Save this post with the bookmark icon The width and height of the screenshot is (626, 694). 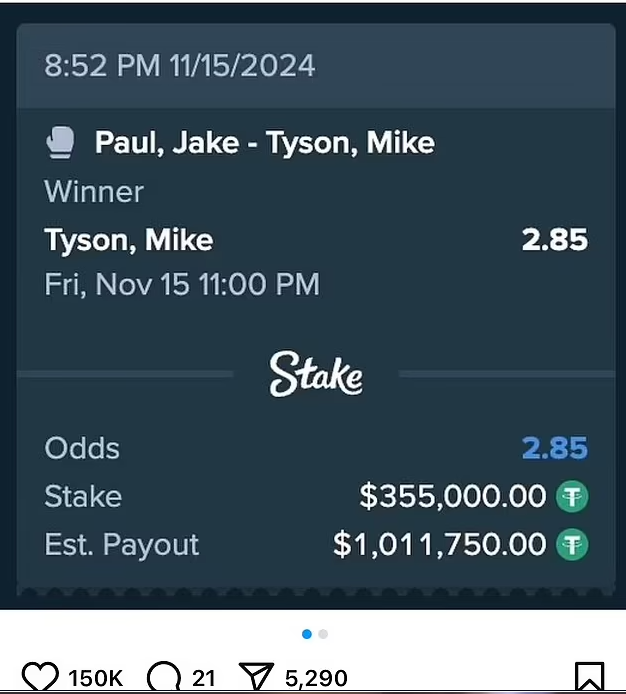pyautogui.click(x=588, y=679)
